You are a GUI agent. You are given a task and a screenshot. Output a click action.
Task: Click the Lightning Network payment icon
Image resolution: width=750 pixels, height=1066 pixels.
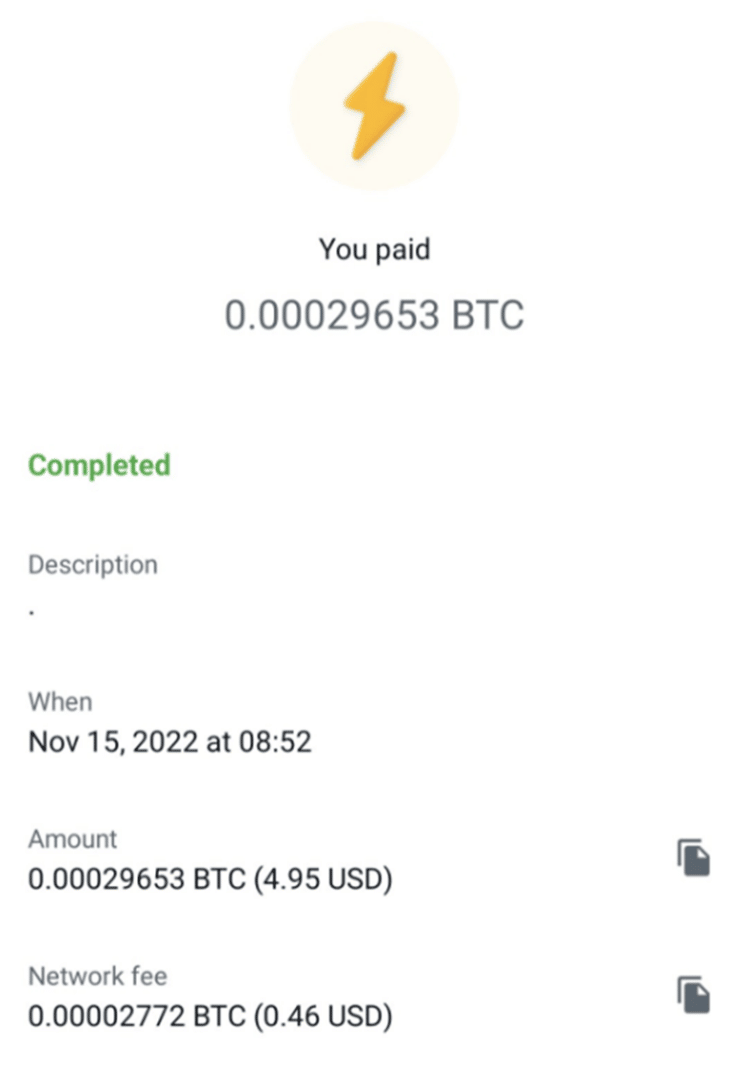374,107
